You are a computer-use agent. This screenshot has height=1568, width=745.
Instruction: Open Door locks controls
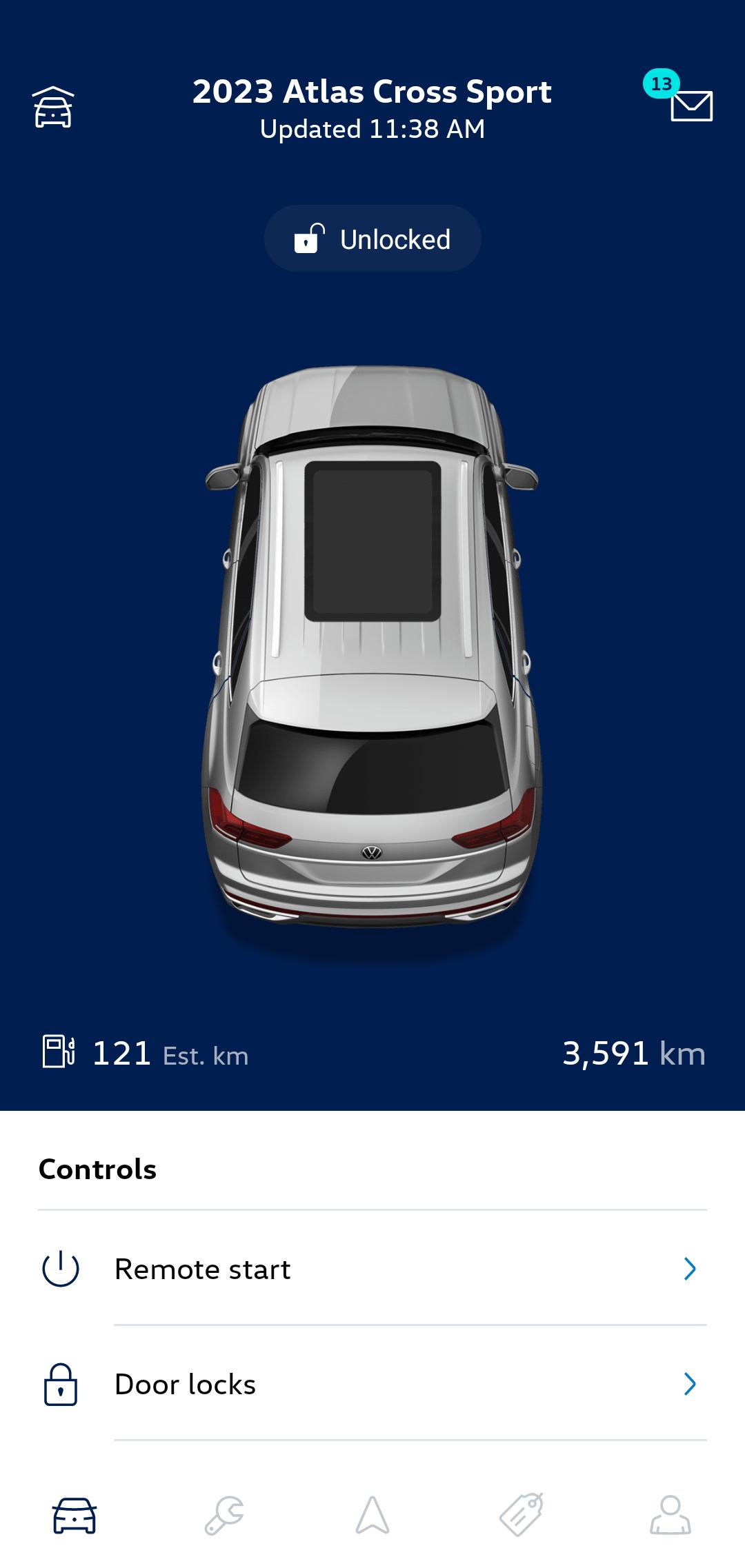pyautogui.click(x=372, y=1384)
